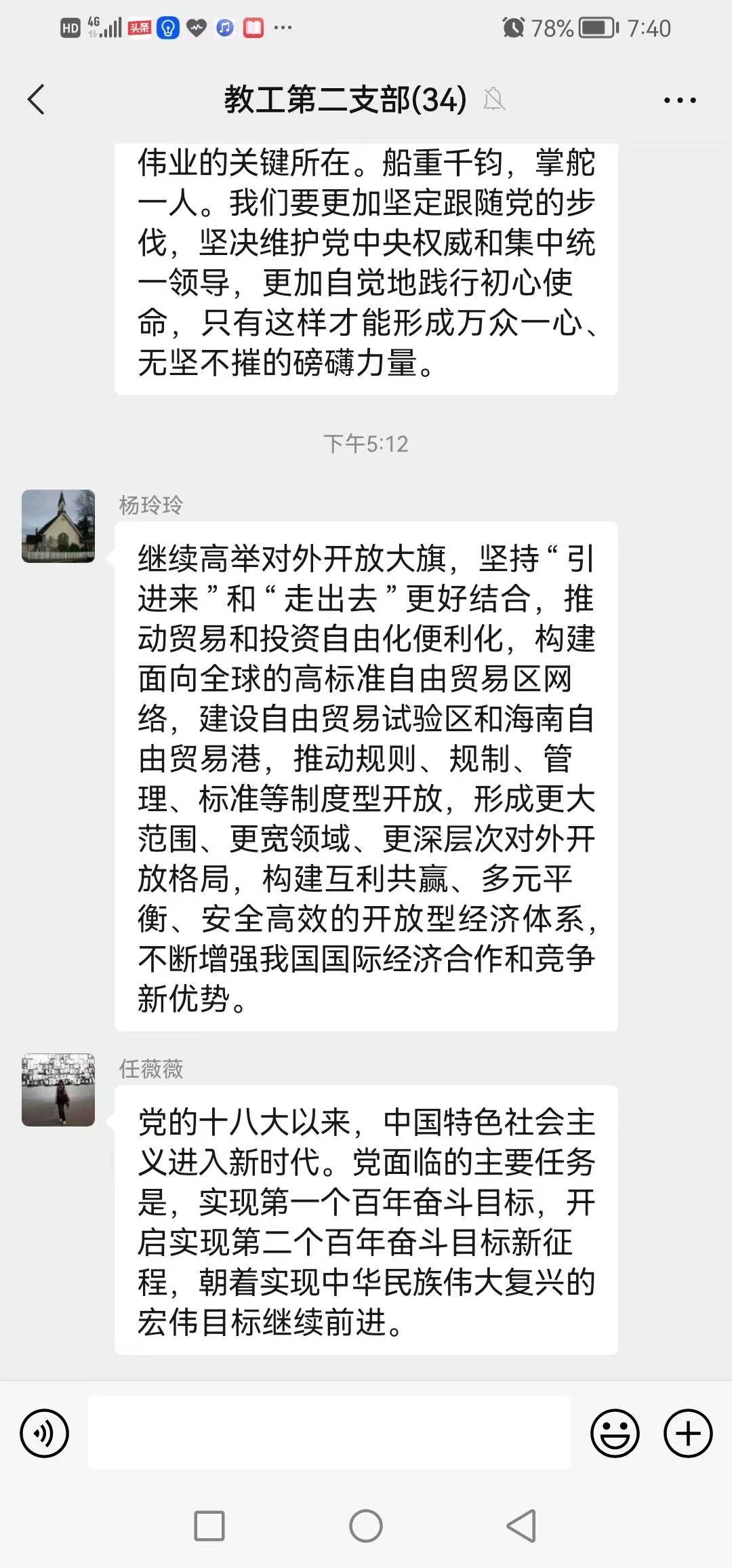Open 任薇薇's profile avatar

[58, 1090]
